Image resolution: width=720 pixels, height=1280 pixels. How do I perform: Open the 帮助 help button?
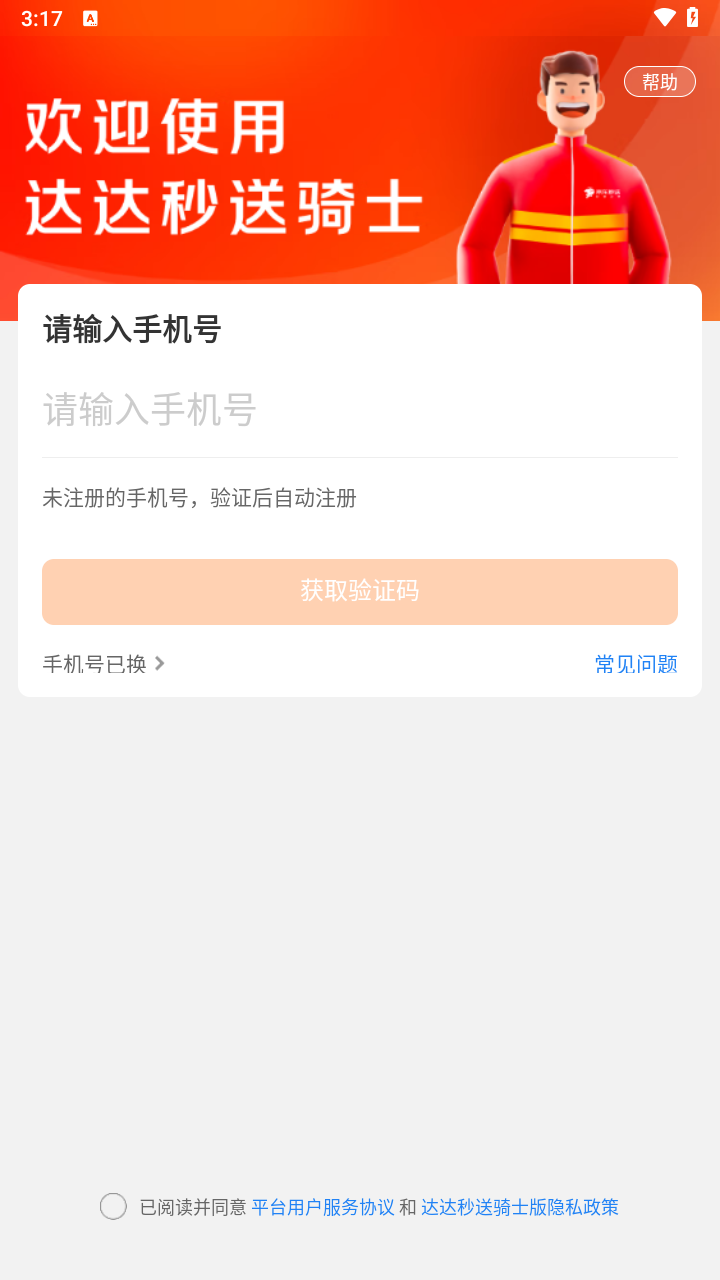point(659,82)
